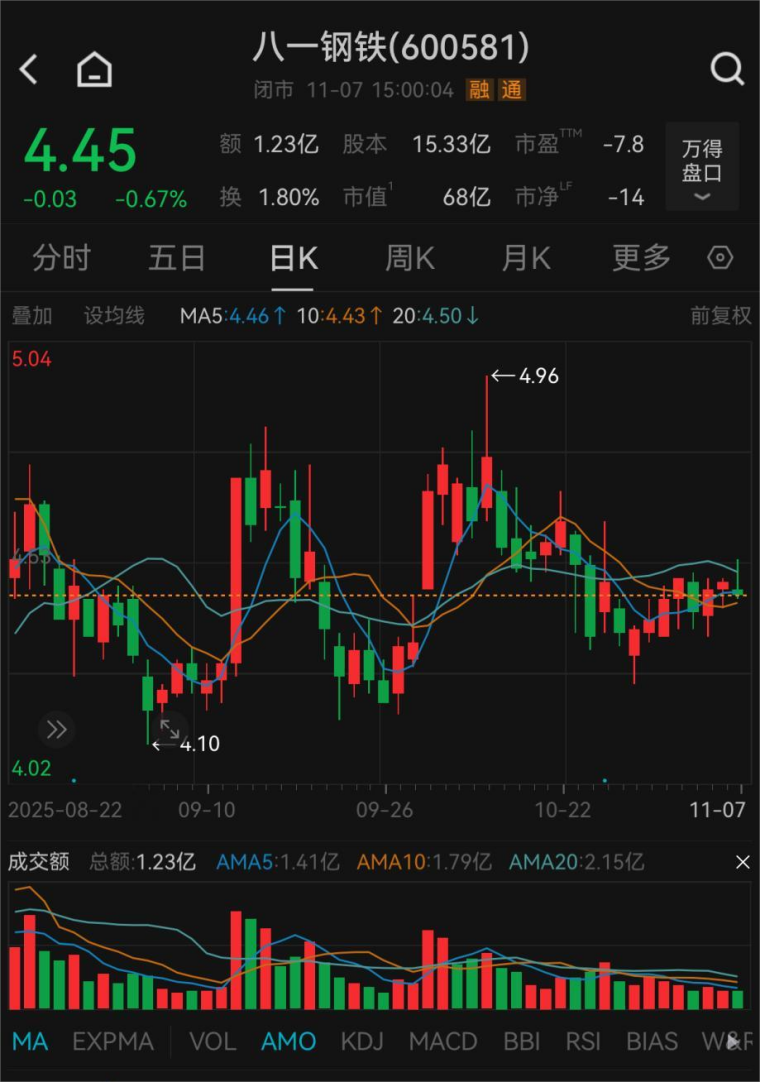Click the 通 stock connect badge
The image size is (760, 1082).
pyautogui.click(x=512, y=89)
